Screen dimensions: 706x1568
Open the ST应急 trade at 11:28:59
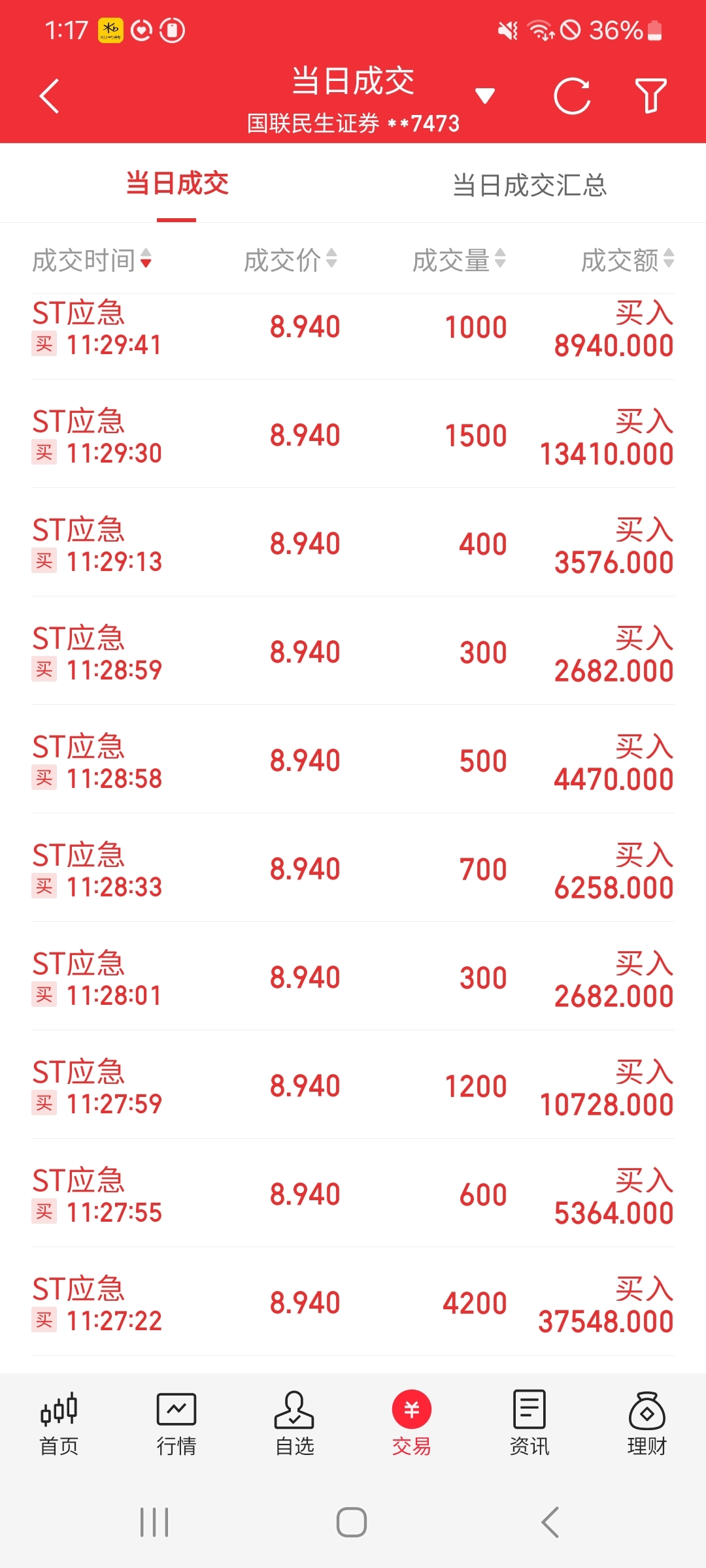point(353,653)
